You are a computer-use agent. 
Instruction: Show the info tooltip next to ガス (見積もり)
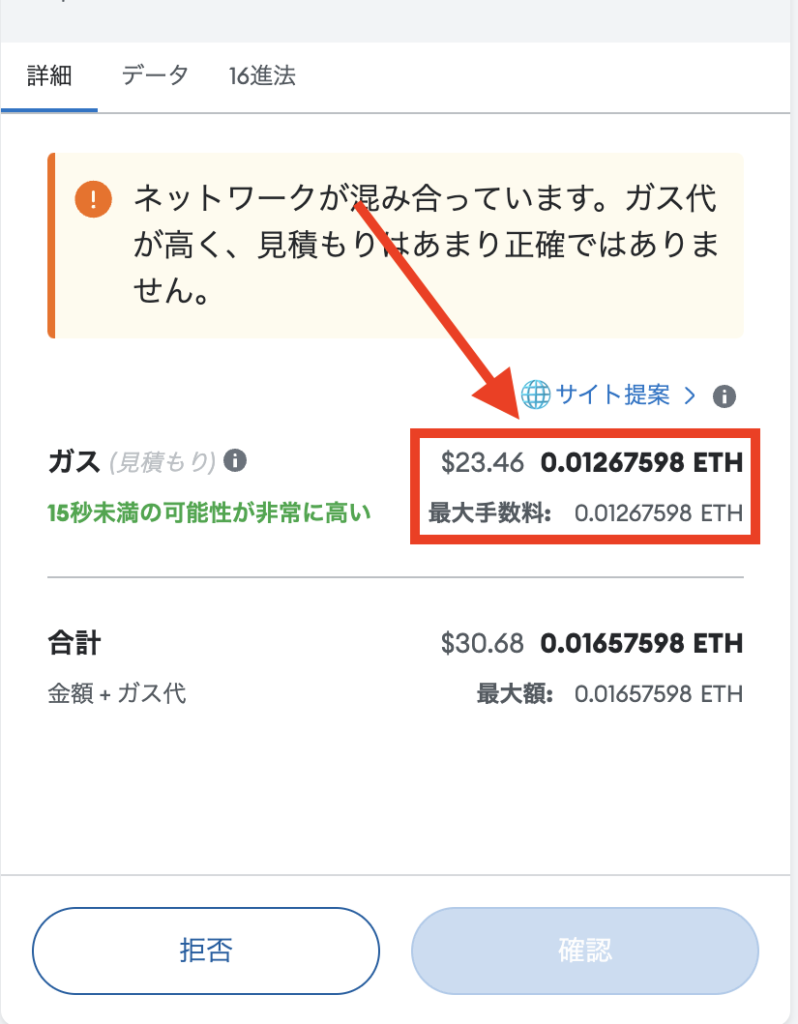(x=236, y=461)
